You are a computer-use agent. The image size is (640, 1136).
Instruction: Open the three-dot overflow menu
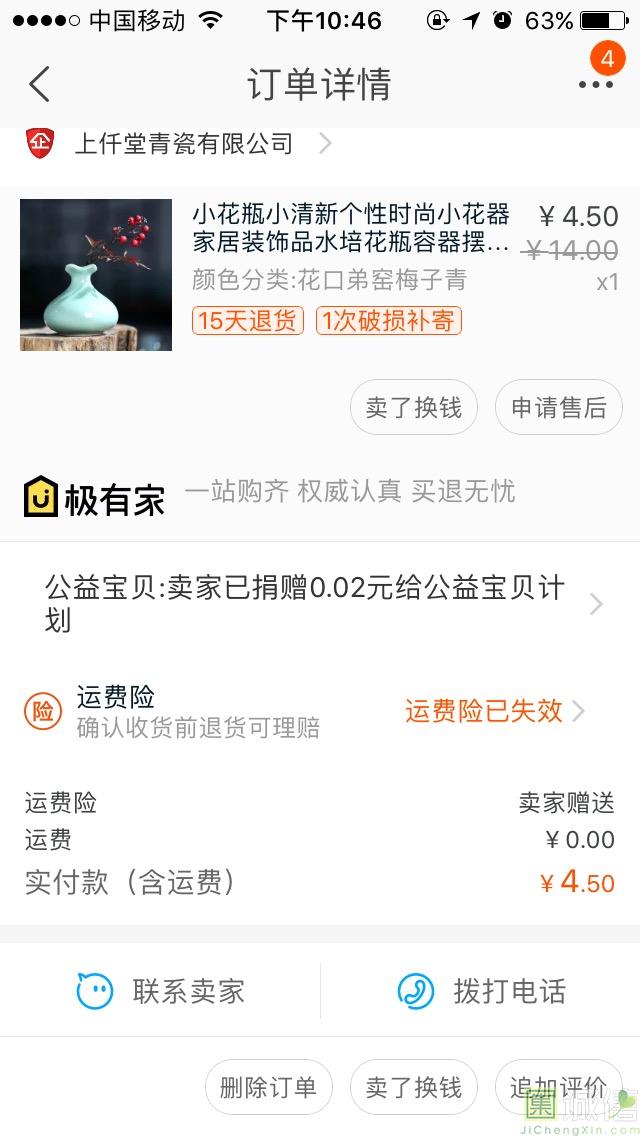(595, 84)
